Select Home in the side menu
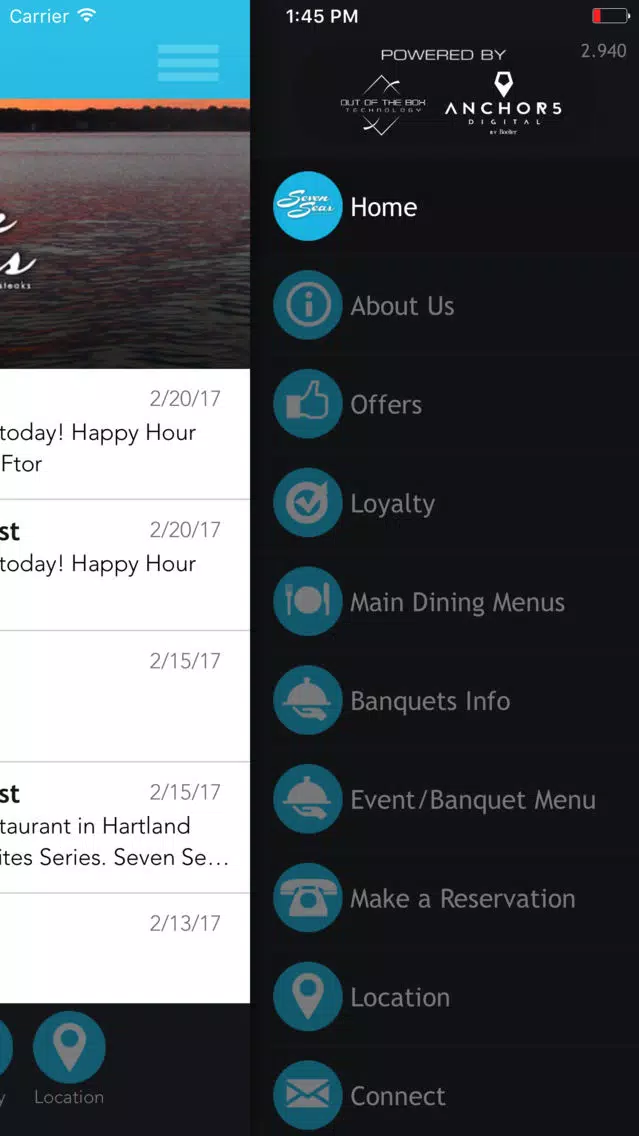 (444, 206)
